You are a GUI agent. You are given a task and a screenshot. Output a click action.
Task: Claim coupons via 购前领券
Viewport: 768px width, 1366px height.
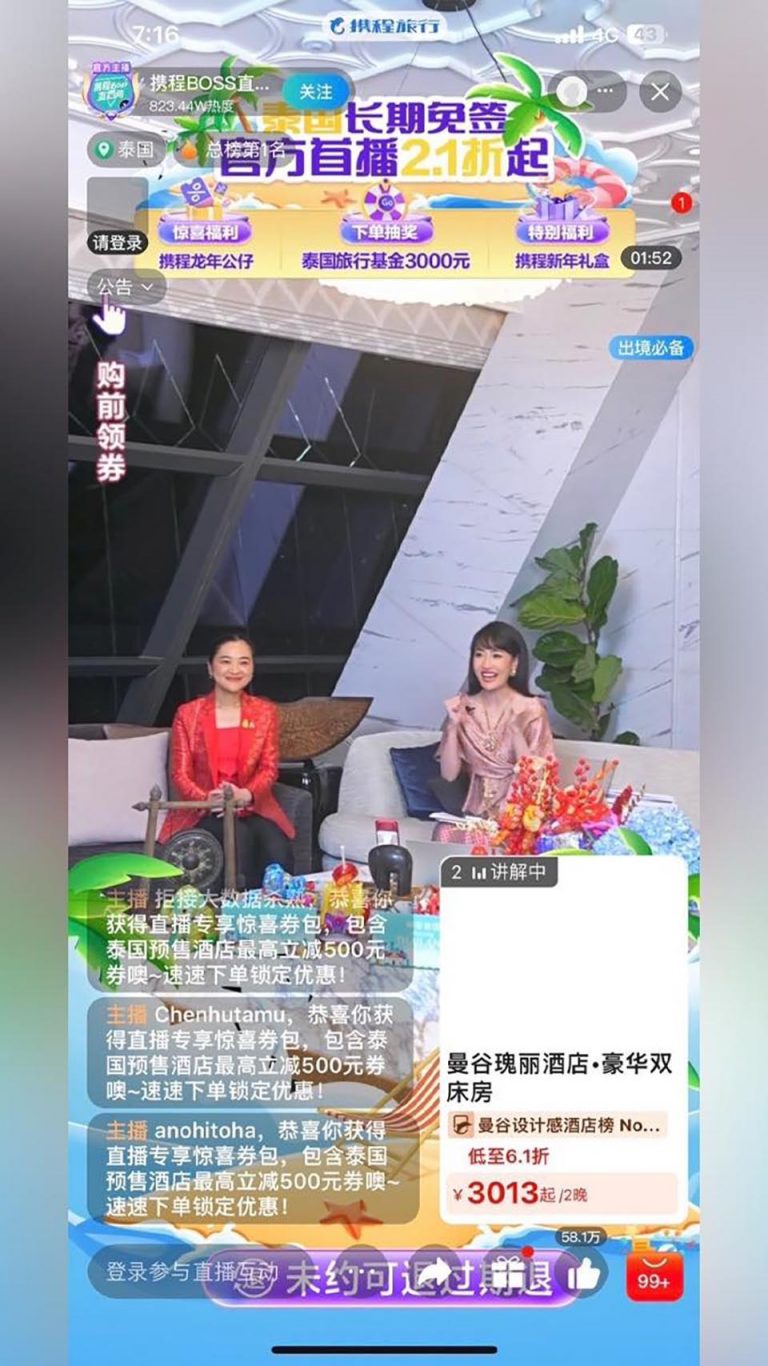(x=110, y=420)
